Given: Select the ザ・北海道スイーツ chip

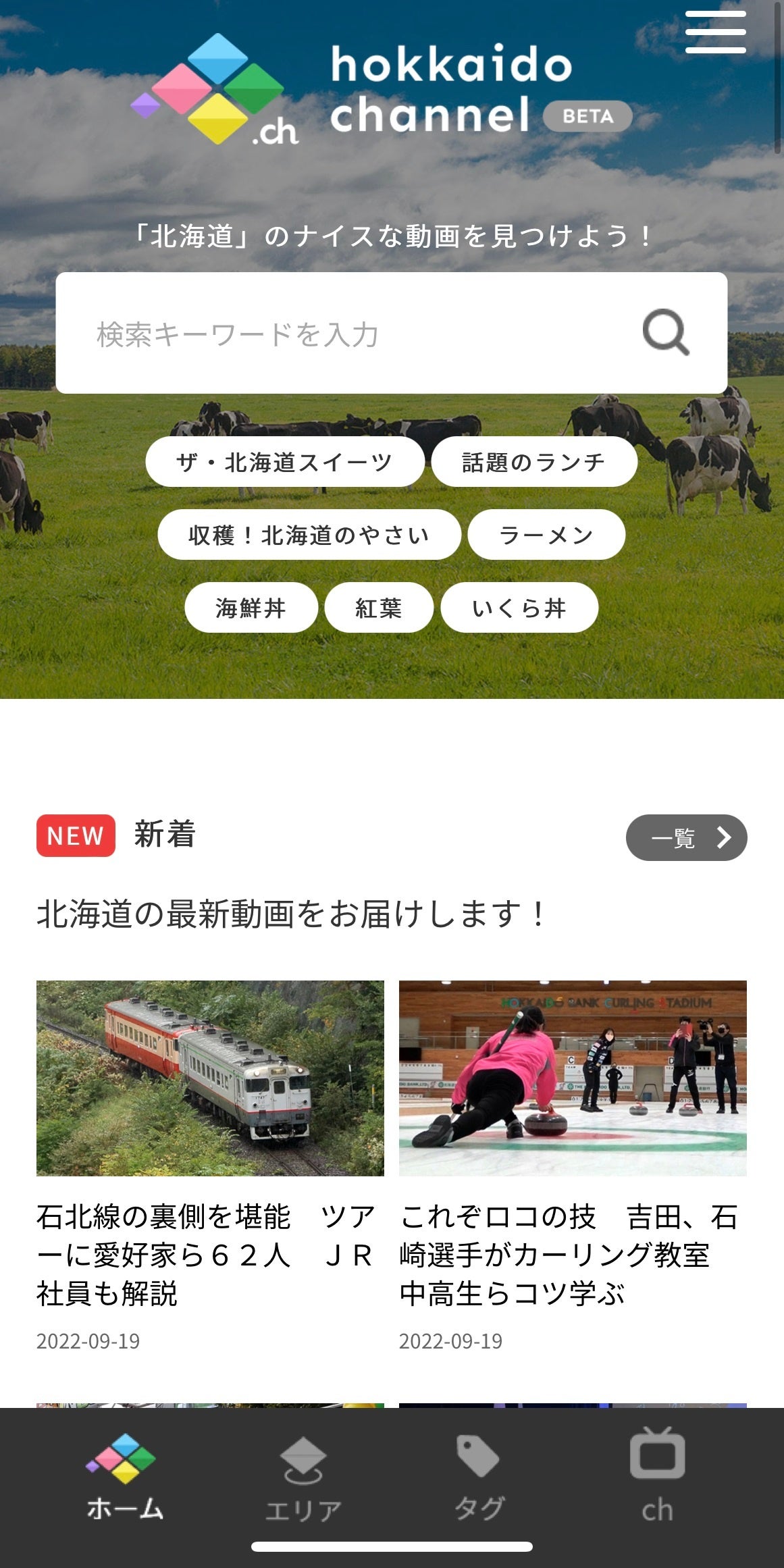Looking at the screenshot, I should (284, 462).
